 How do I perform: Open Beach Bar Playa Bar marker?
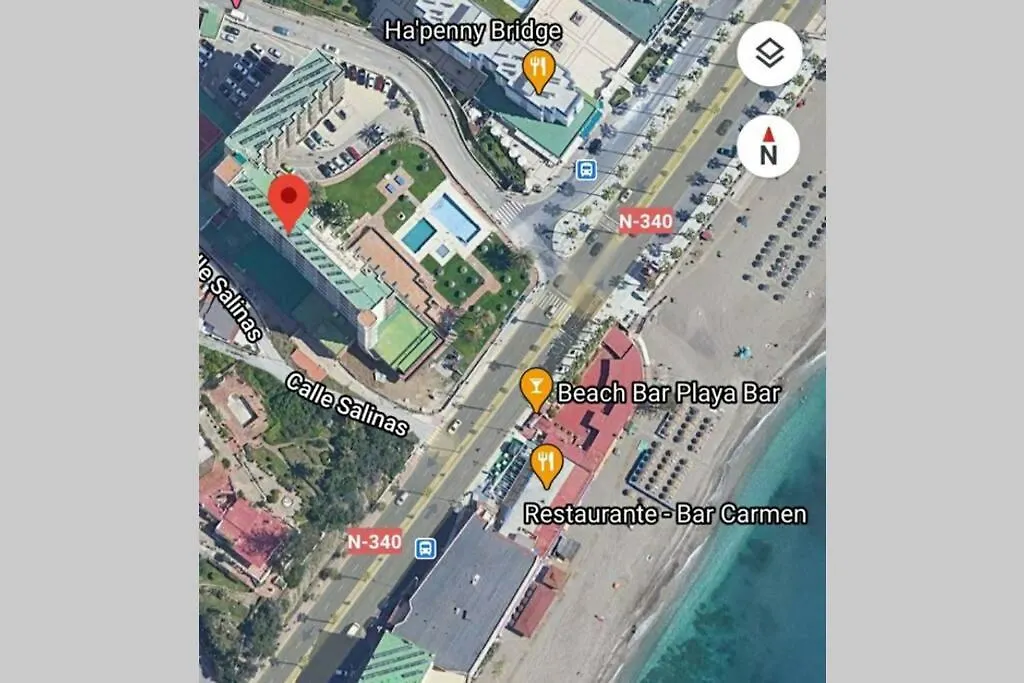(537, 388)
